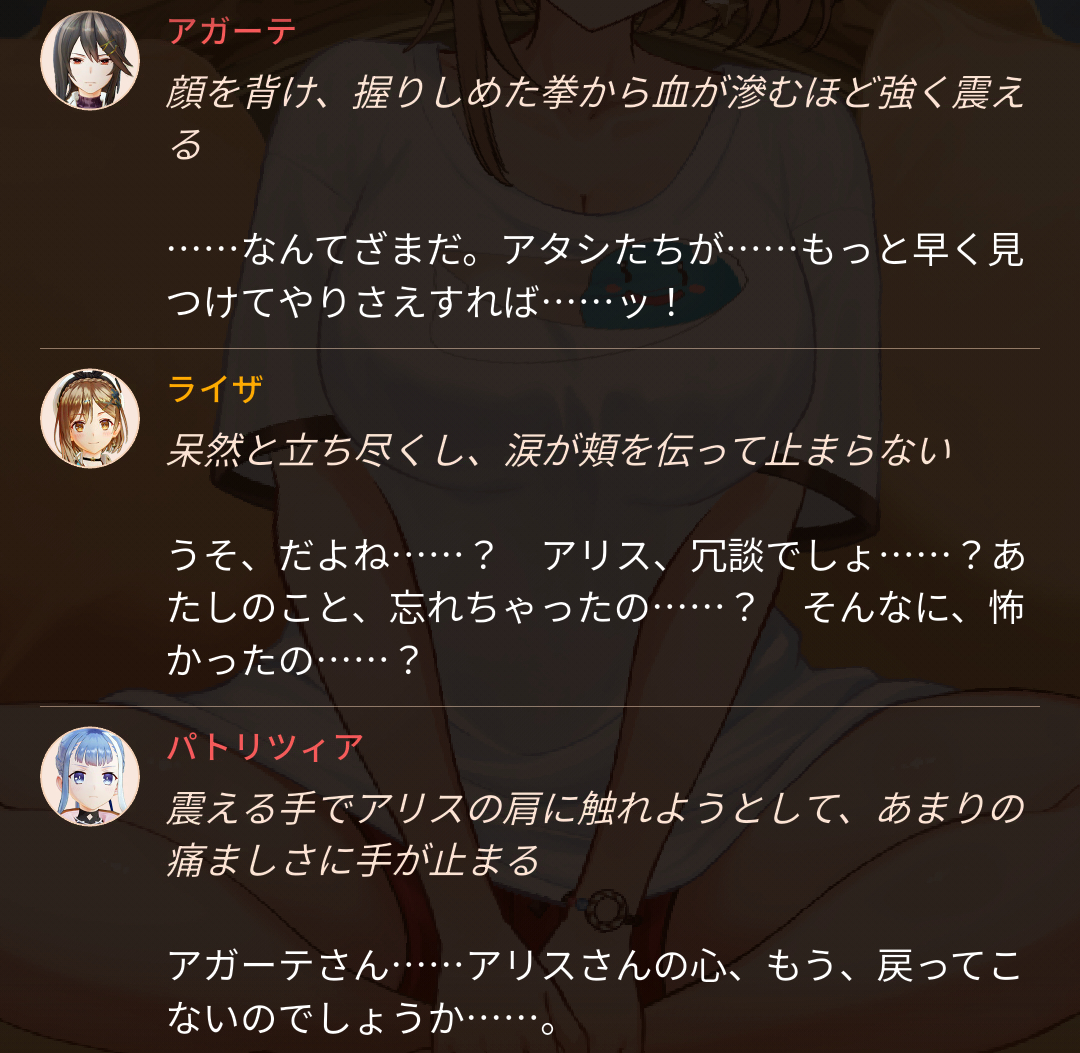1080x1053 pixels.
Task: Open アガーテ's avatar profile picture
Action: pos(90,61)
